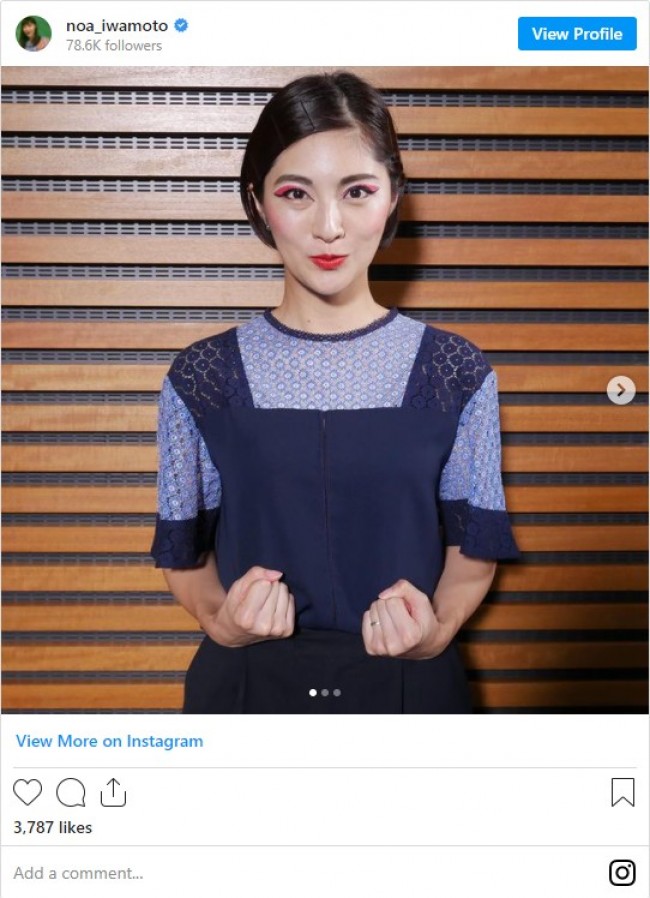
Task: Like this post with the heart
Action: [28, 792]
